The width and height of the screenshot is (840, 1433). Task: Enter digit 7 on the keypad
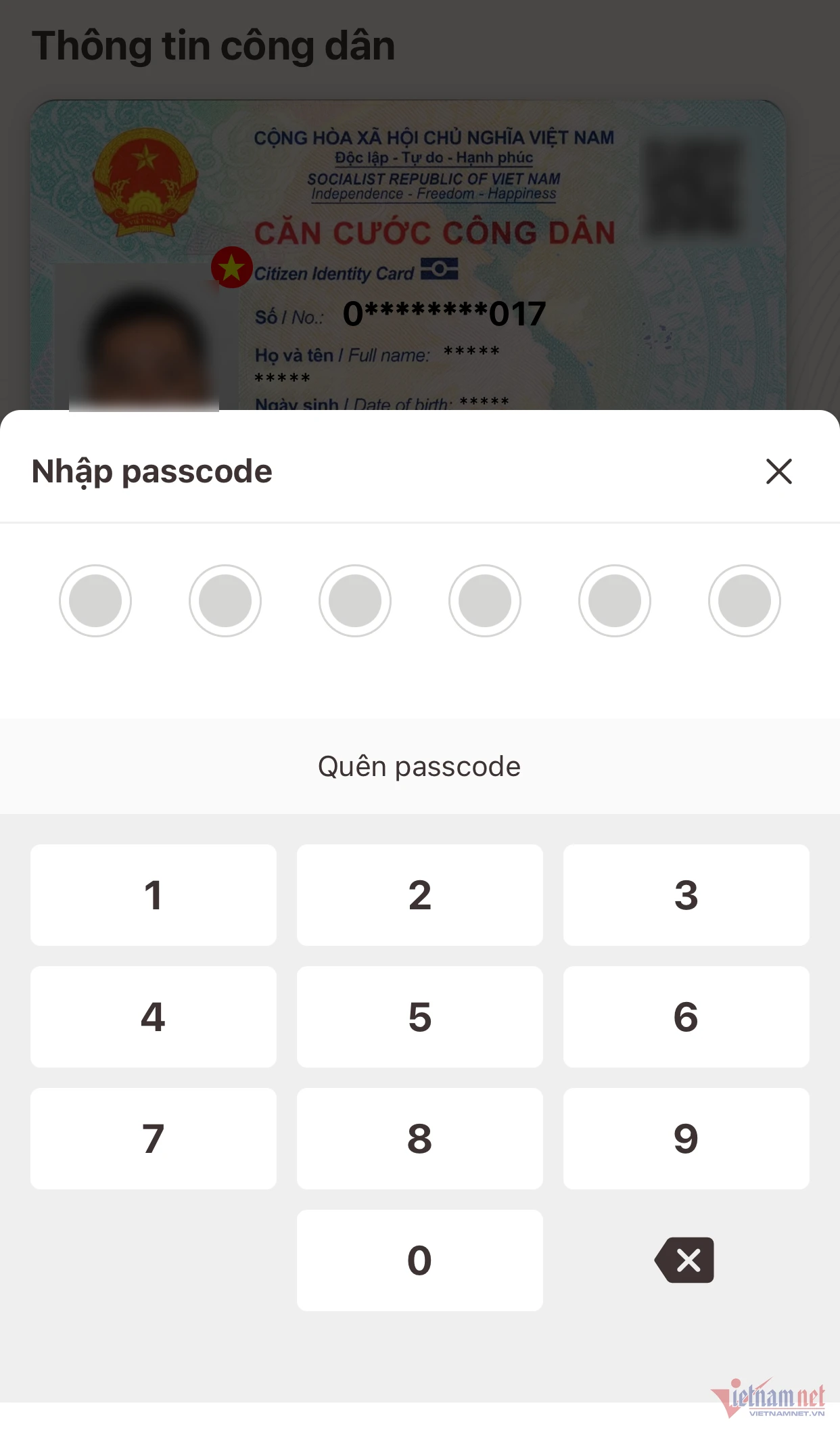pos(154,1139)
